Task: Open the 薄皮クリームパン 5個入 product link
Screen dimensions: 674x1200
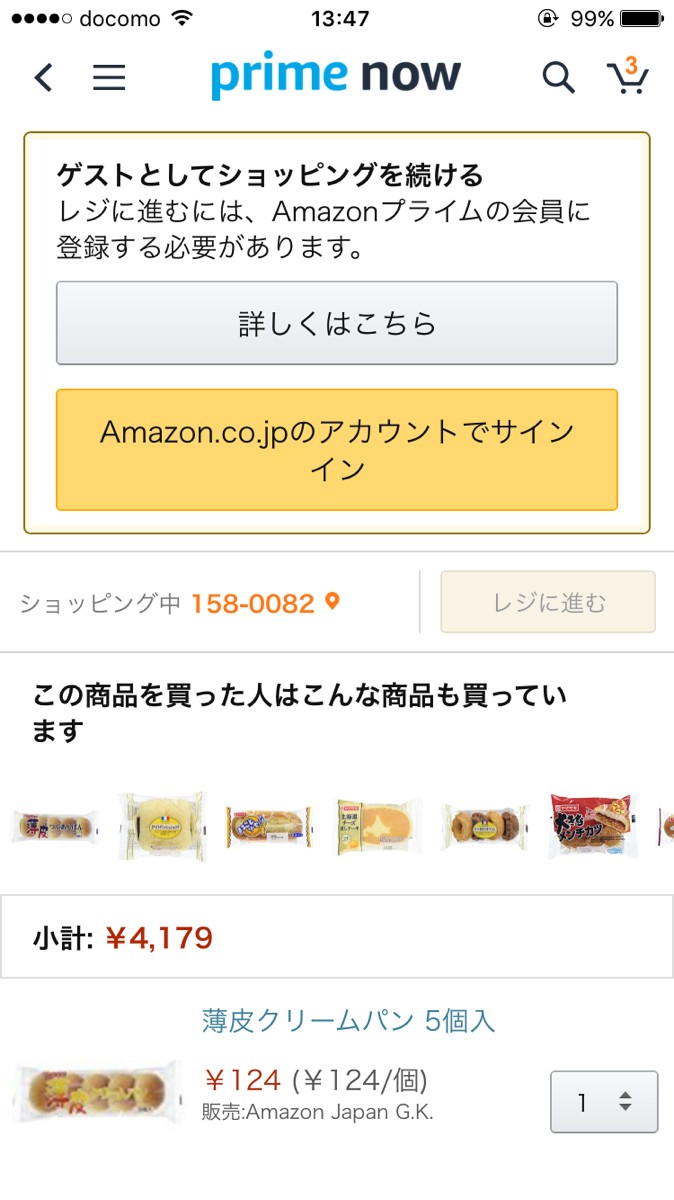Action: pyautogui.click(x=348, y=1020)
